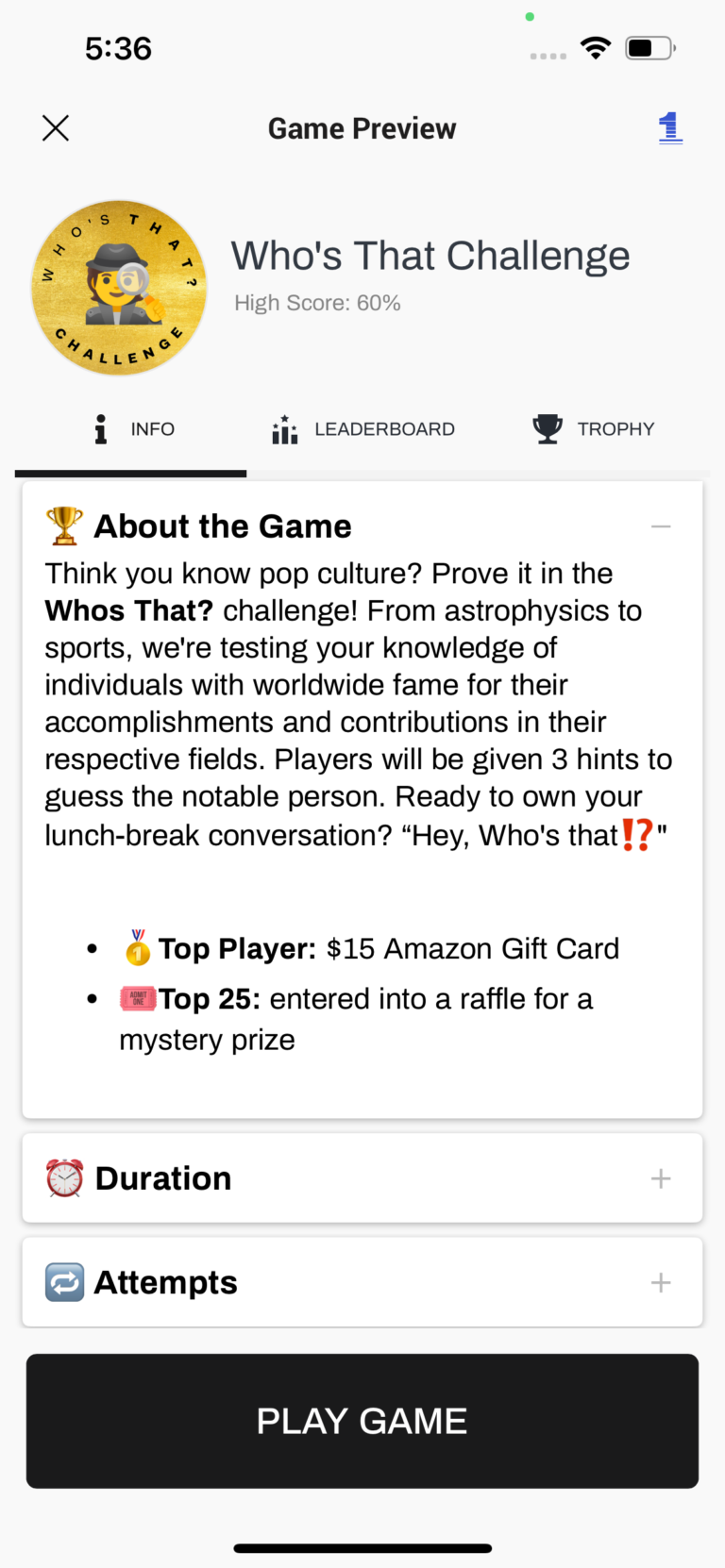
Task: Switch to the Leaderboard tab
Action: [x=362, y=429]
